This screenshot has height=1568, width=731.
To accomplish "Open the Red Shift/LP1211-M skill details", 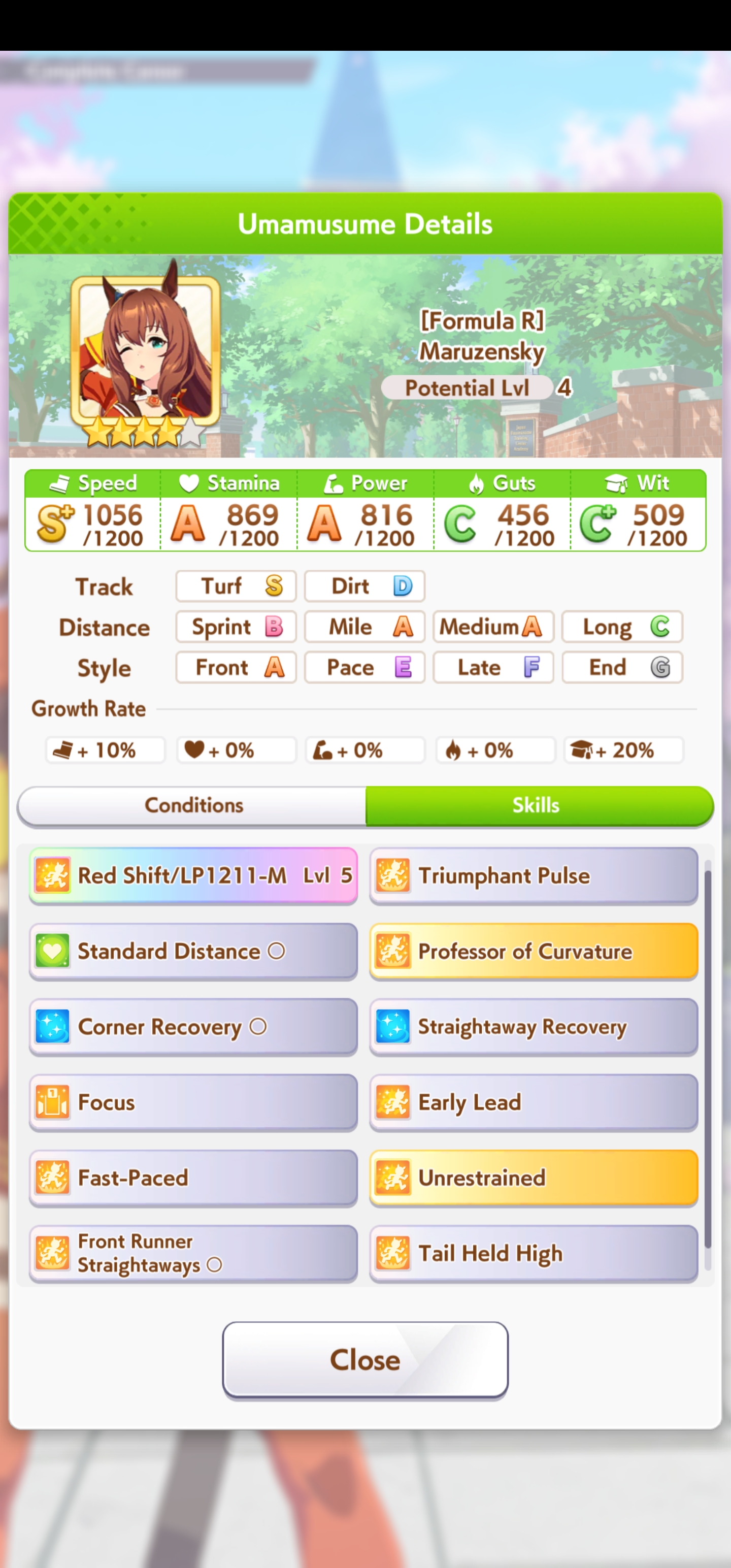I will [193, 875].
